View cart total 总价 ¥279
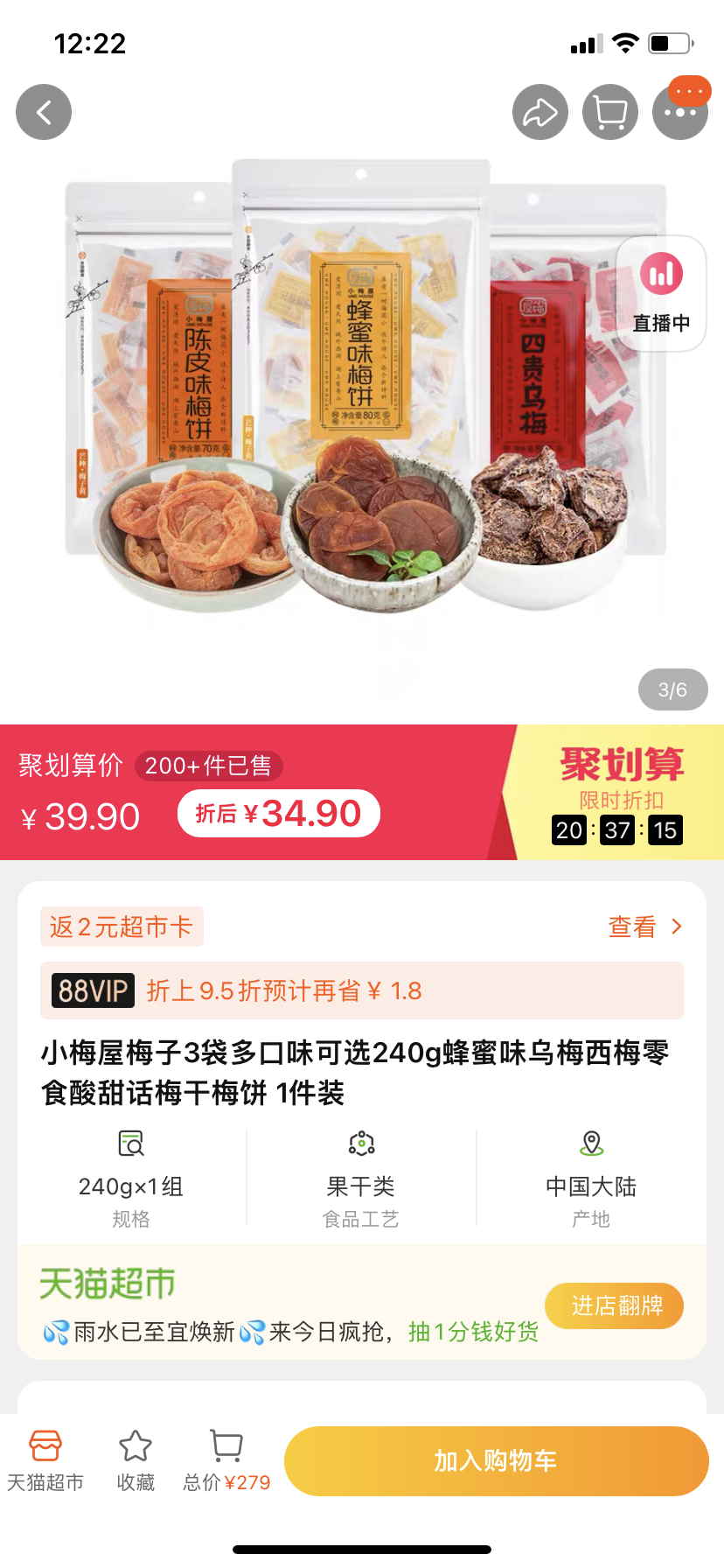The height and width of the screenshot is (1568, 724). [x=226, y=1459]
